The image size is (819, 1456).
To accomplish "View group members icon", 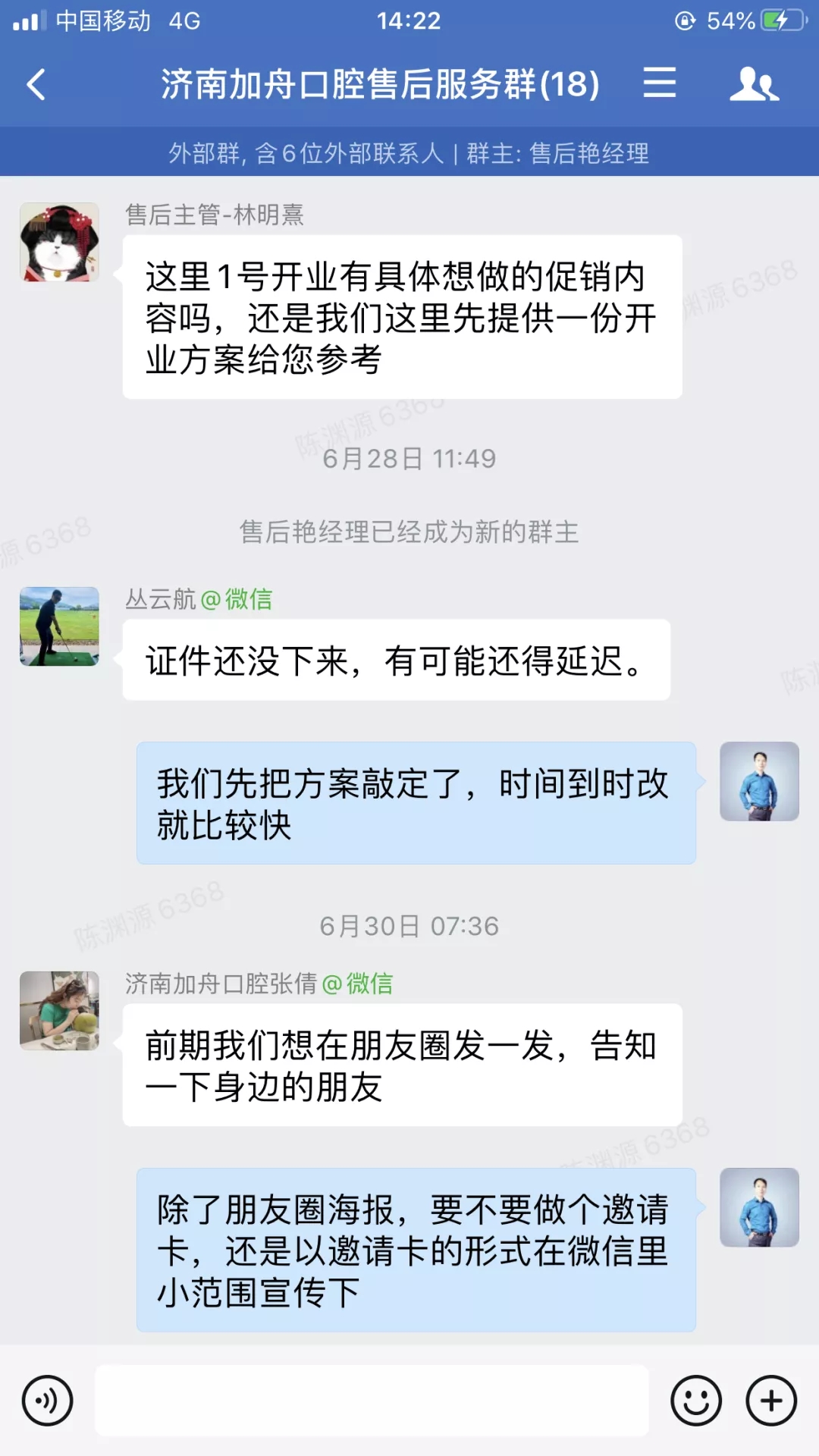I will coord(754,83).
